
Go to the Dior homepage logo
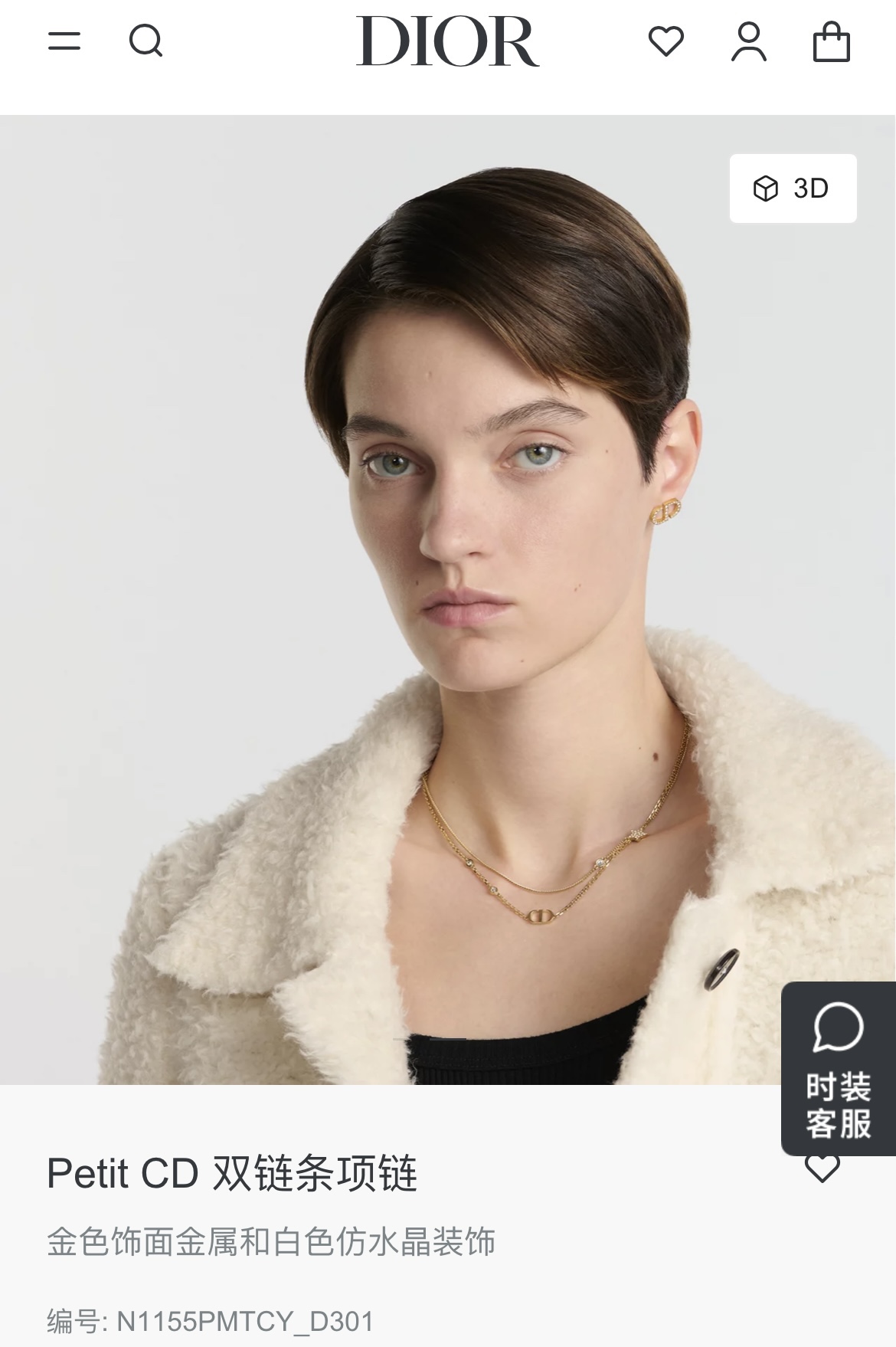[447, 41]
